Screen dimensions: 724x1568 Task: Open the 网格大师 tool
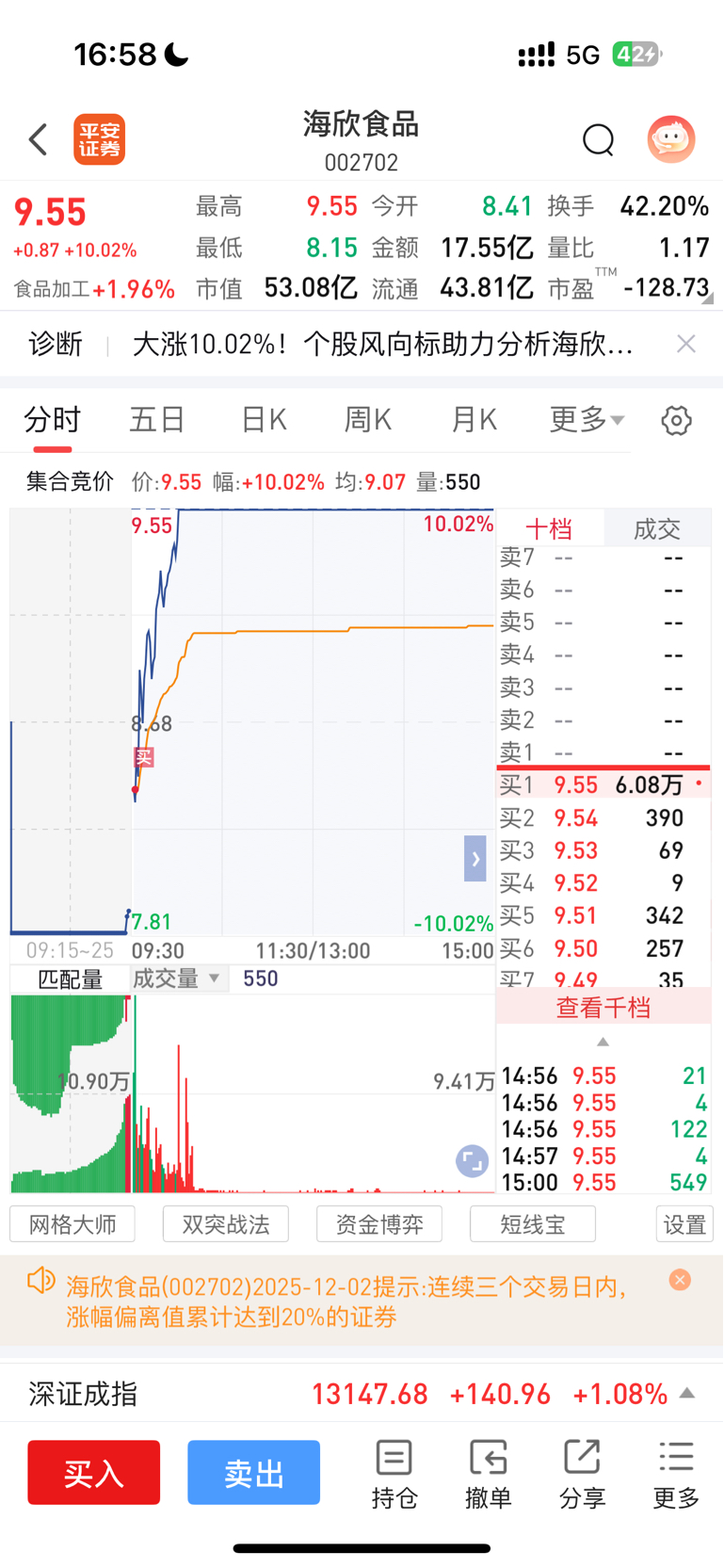tap(72, 1224)
